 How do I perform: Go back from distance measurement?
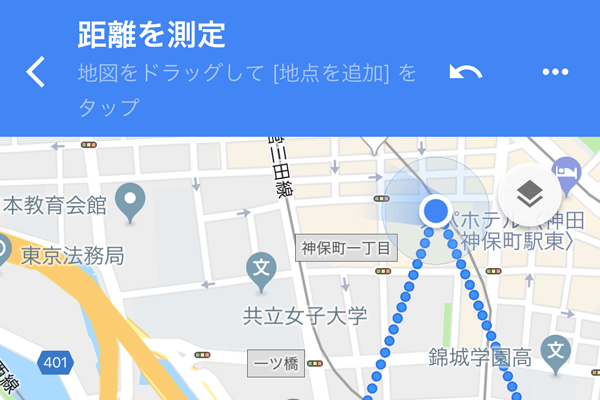tap(35, 72)
